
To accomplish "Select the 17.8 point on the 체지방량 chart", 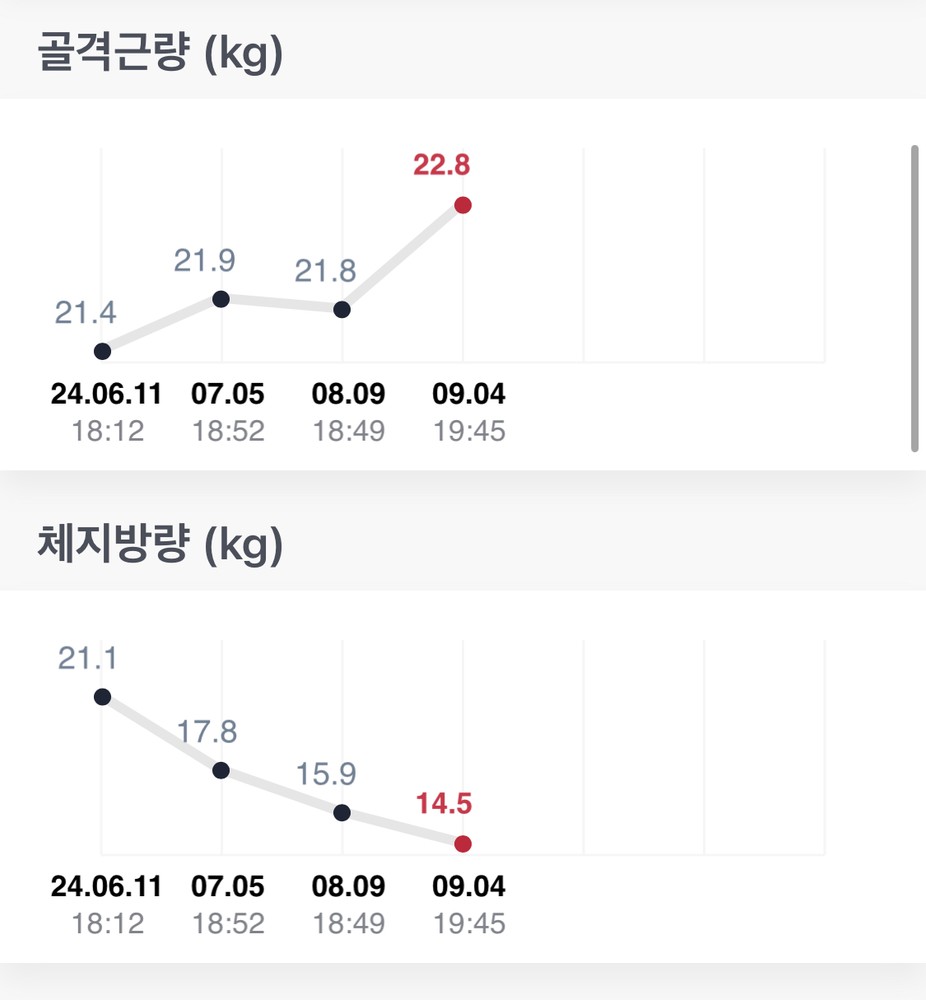I will tap(221, 770).
